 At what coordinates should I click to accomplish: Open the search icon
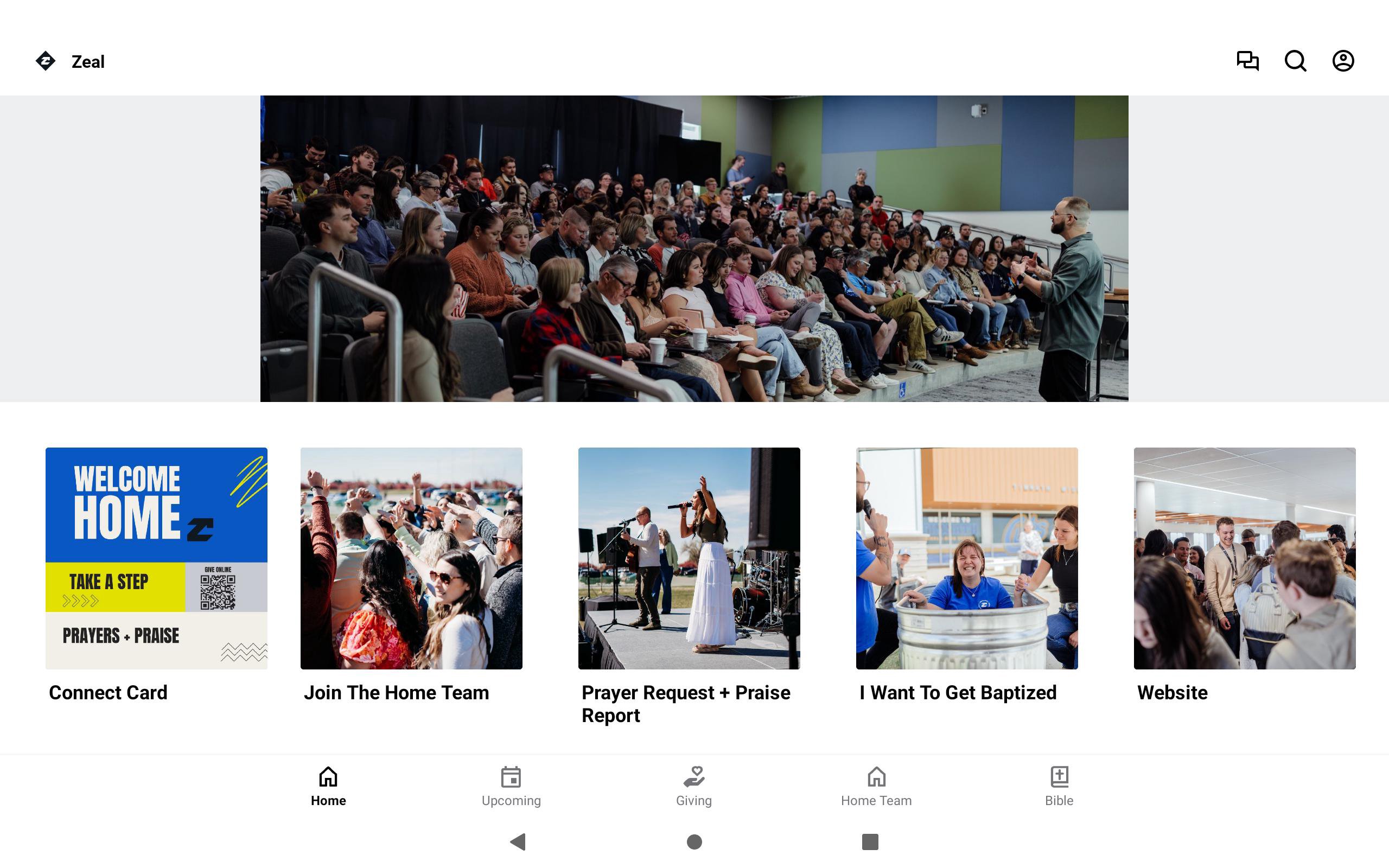point(1295,61)
